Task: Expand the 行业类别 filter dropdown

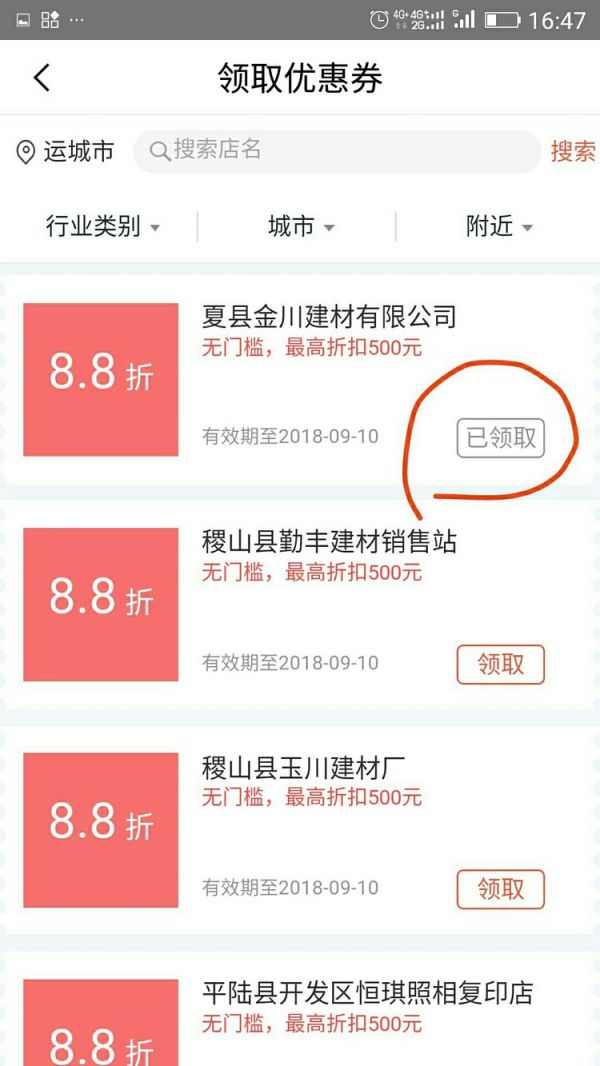Action: pos(102,227)
